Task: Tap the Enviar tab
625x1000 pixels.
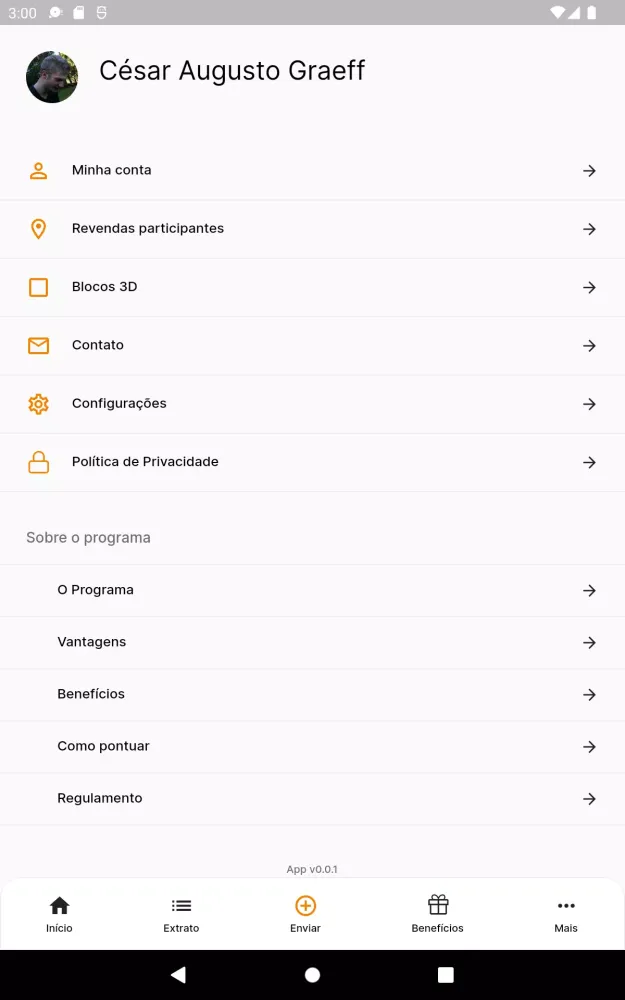Action: click(305, 914)
